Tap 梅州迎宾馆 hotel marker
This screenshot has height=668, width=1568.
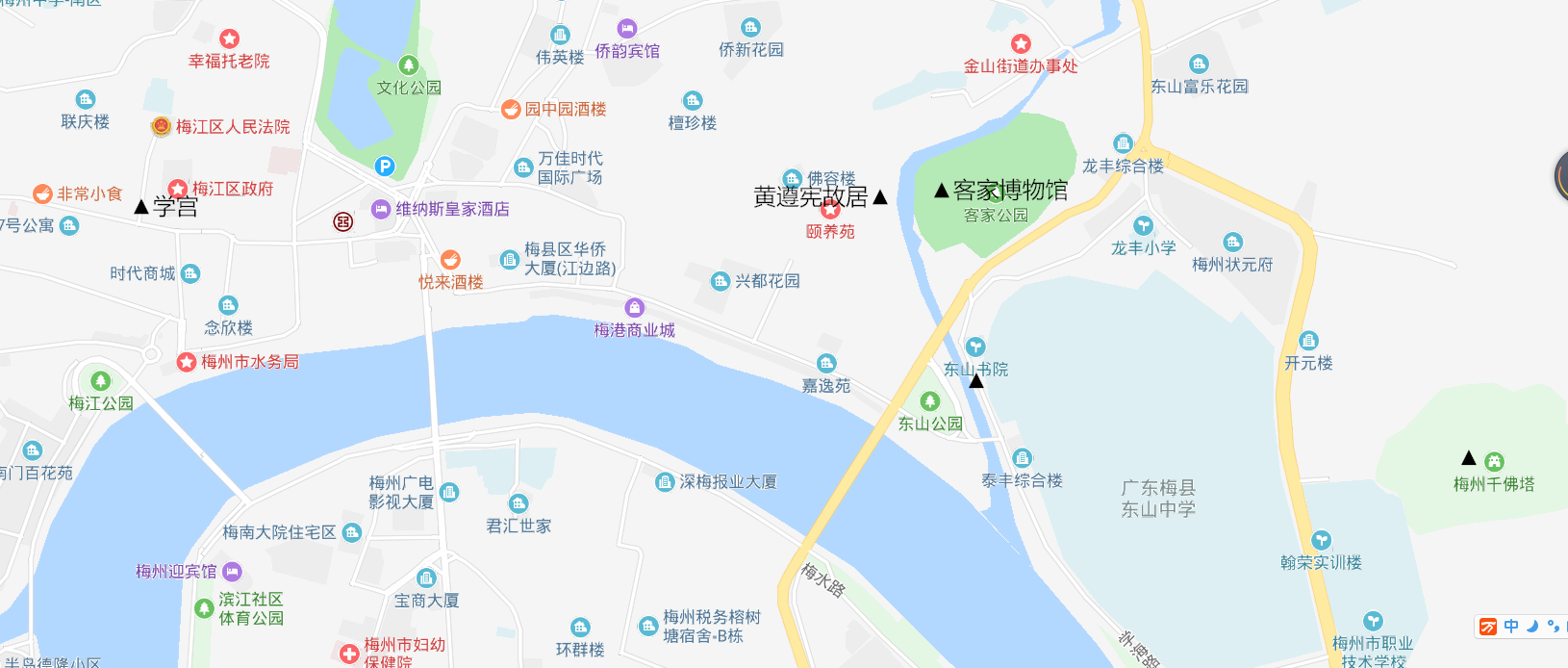232,572
